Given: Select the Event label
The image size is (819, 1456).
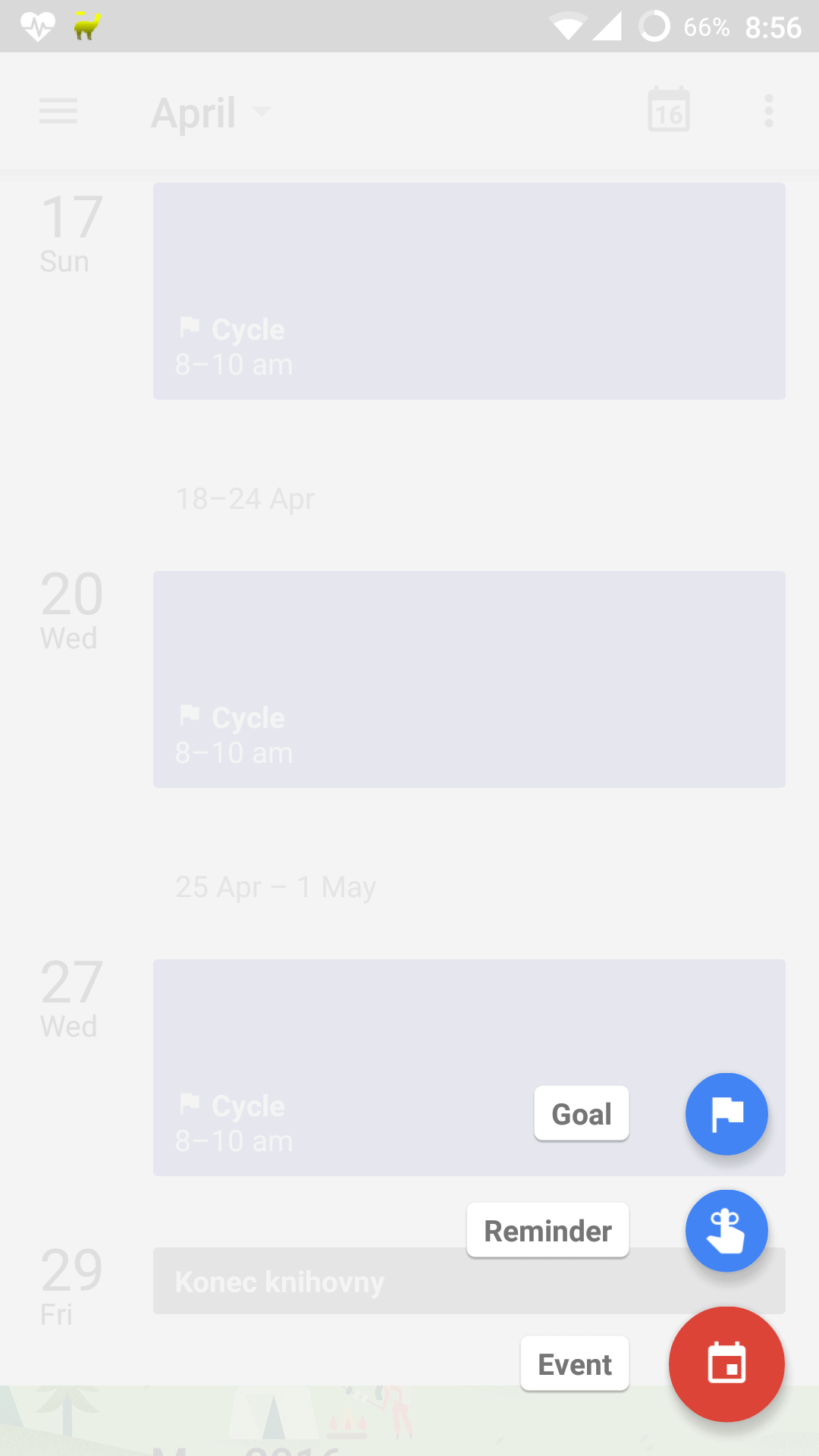Looking at the screenshot, I should [575, 1363].
